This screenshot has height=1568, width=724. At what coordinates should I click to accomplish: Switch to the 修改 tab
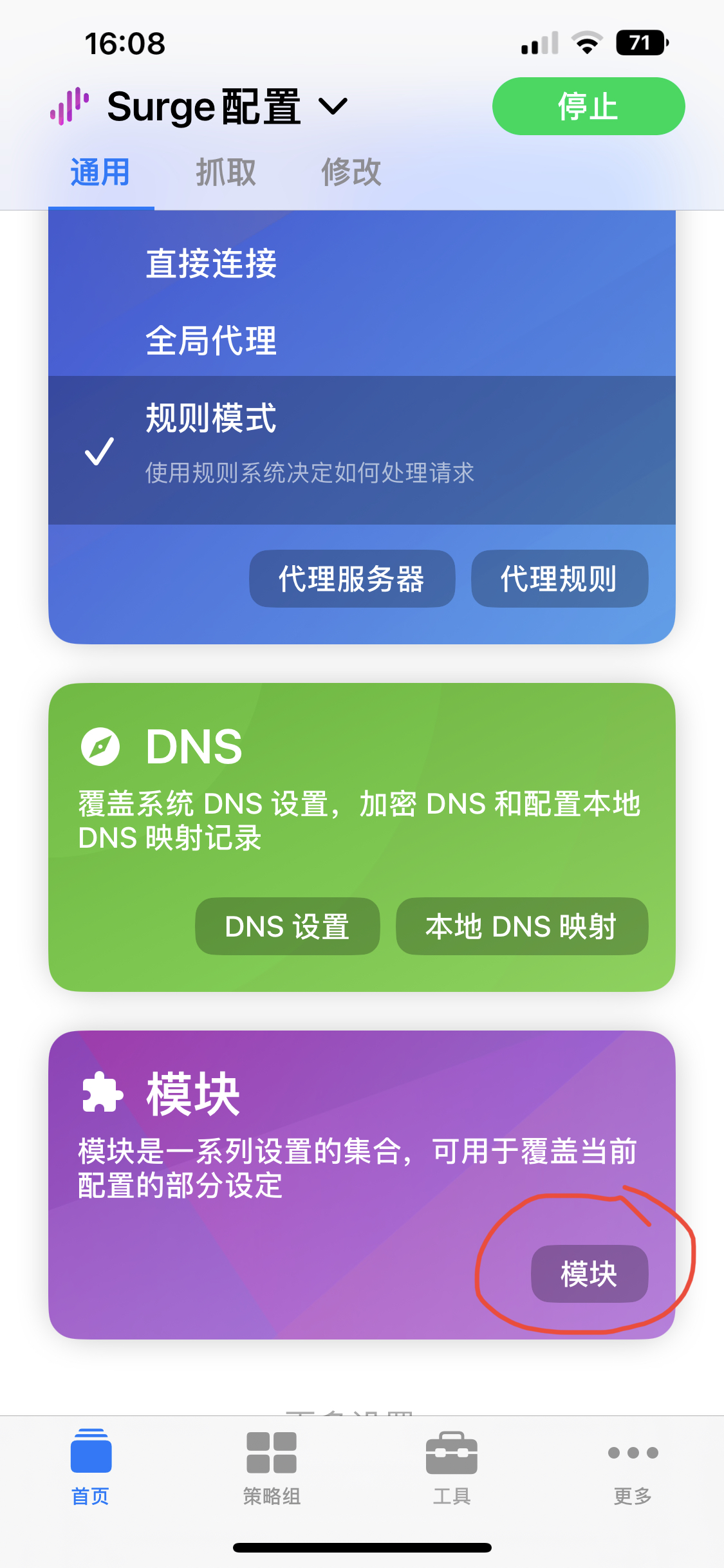[x=351, y=173]
